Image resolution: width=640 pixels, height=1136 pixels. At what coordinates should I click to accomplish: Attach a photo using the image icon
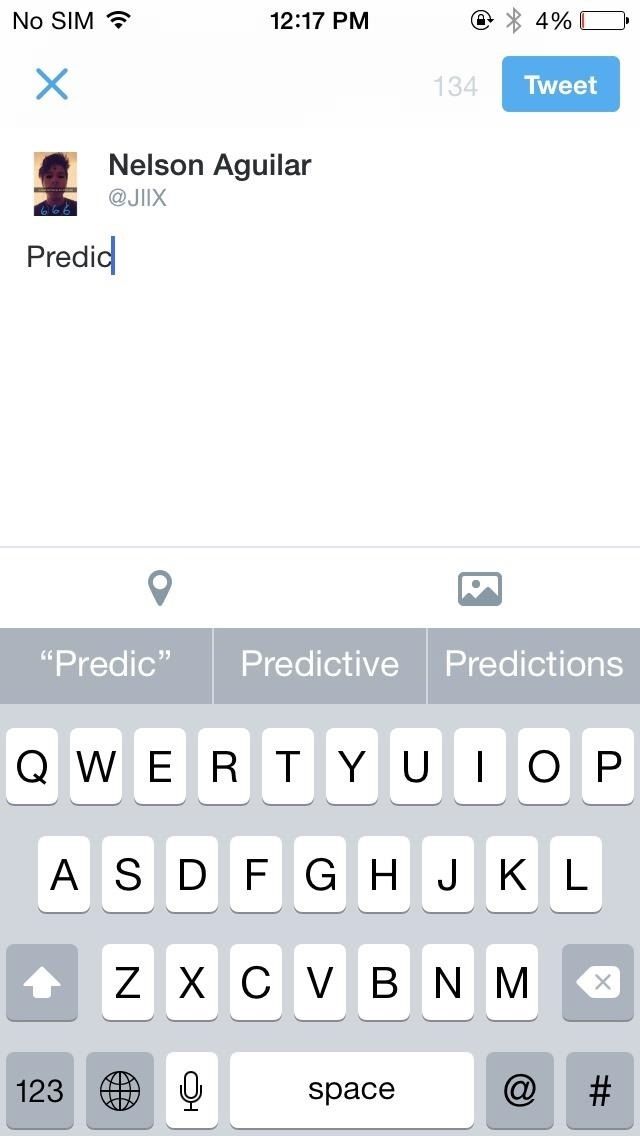click(x=479, y=589)
